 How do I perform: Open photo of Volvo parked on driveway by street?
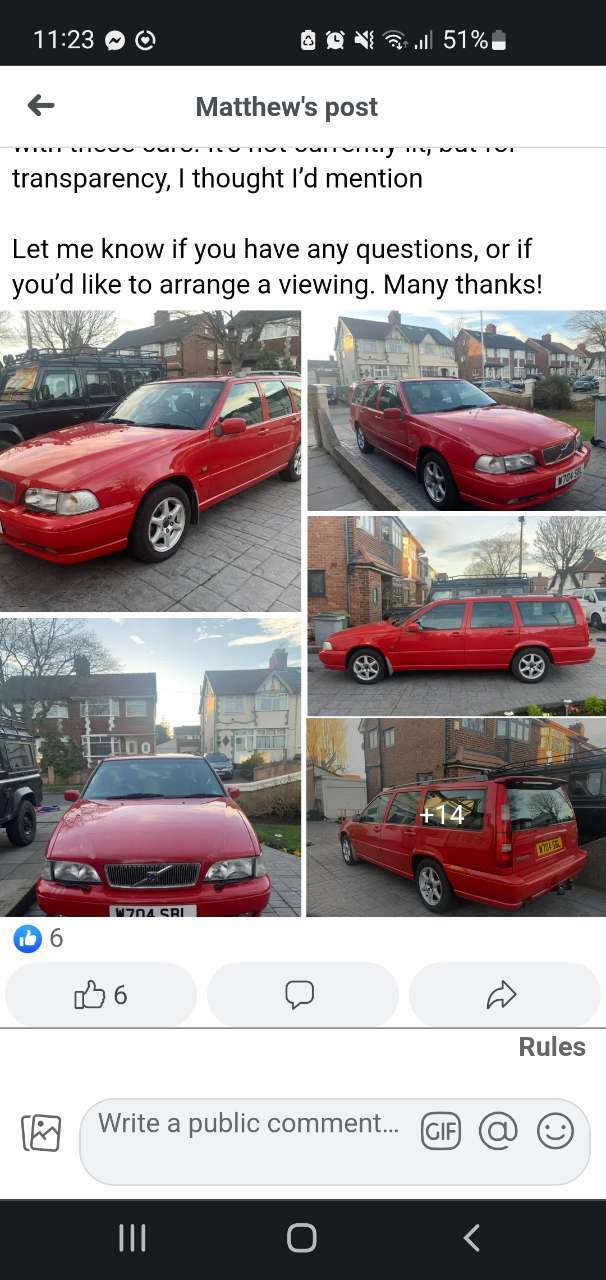(456, 411)
